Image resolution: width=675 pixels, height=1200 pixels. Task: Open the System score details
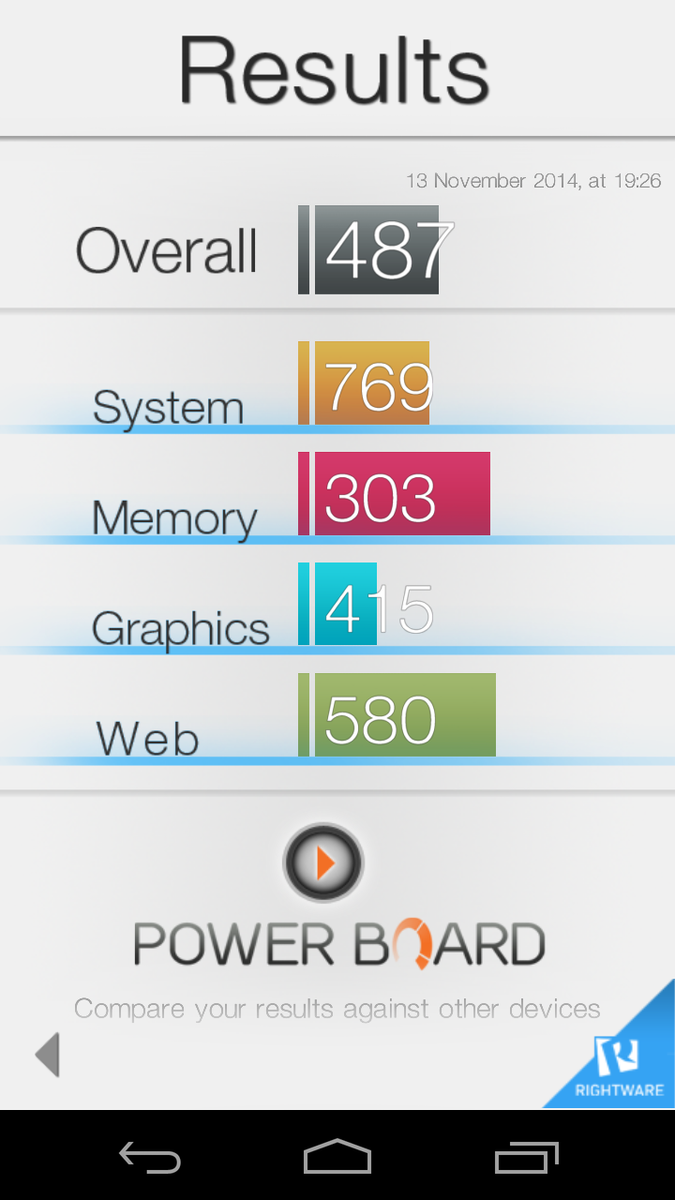337,385
